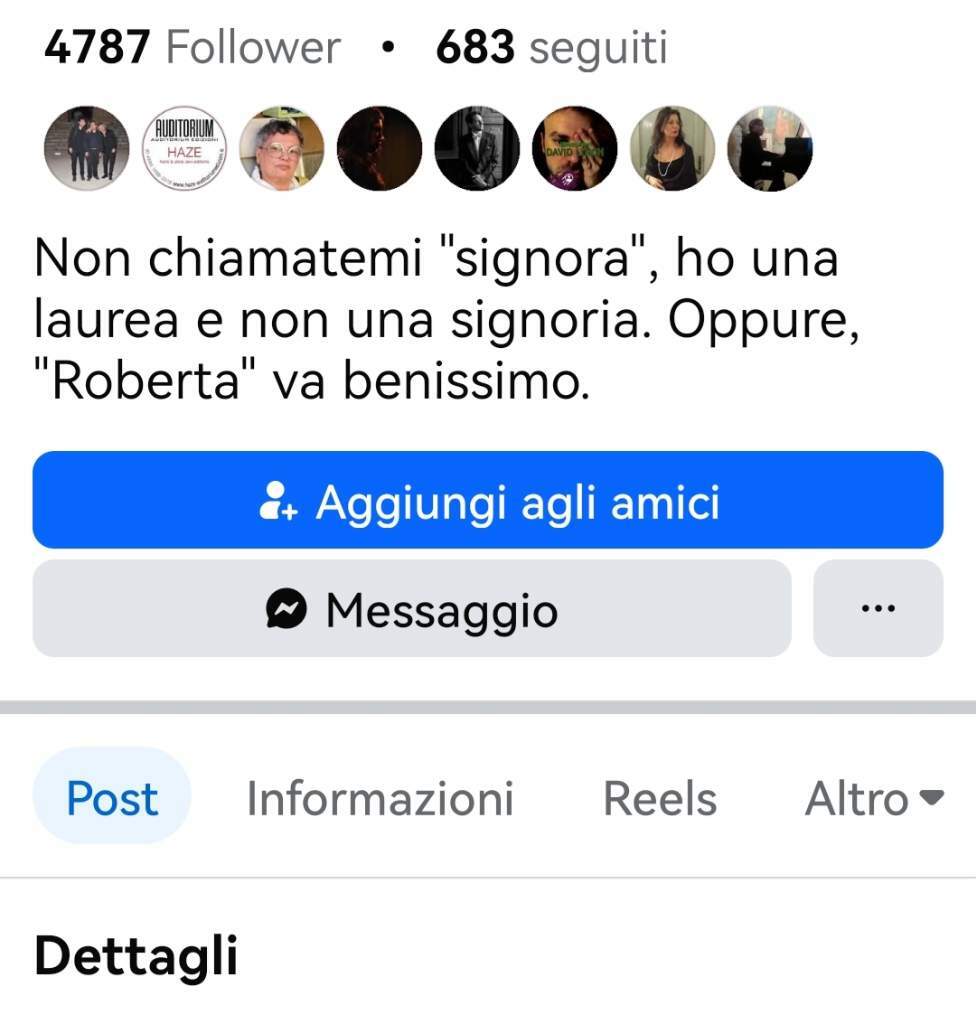
Task: Tap Aggiungi agli amici button
Action: click(x=487, y=500)
